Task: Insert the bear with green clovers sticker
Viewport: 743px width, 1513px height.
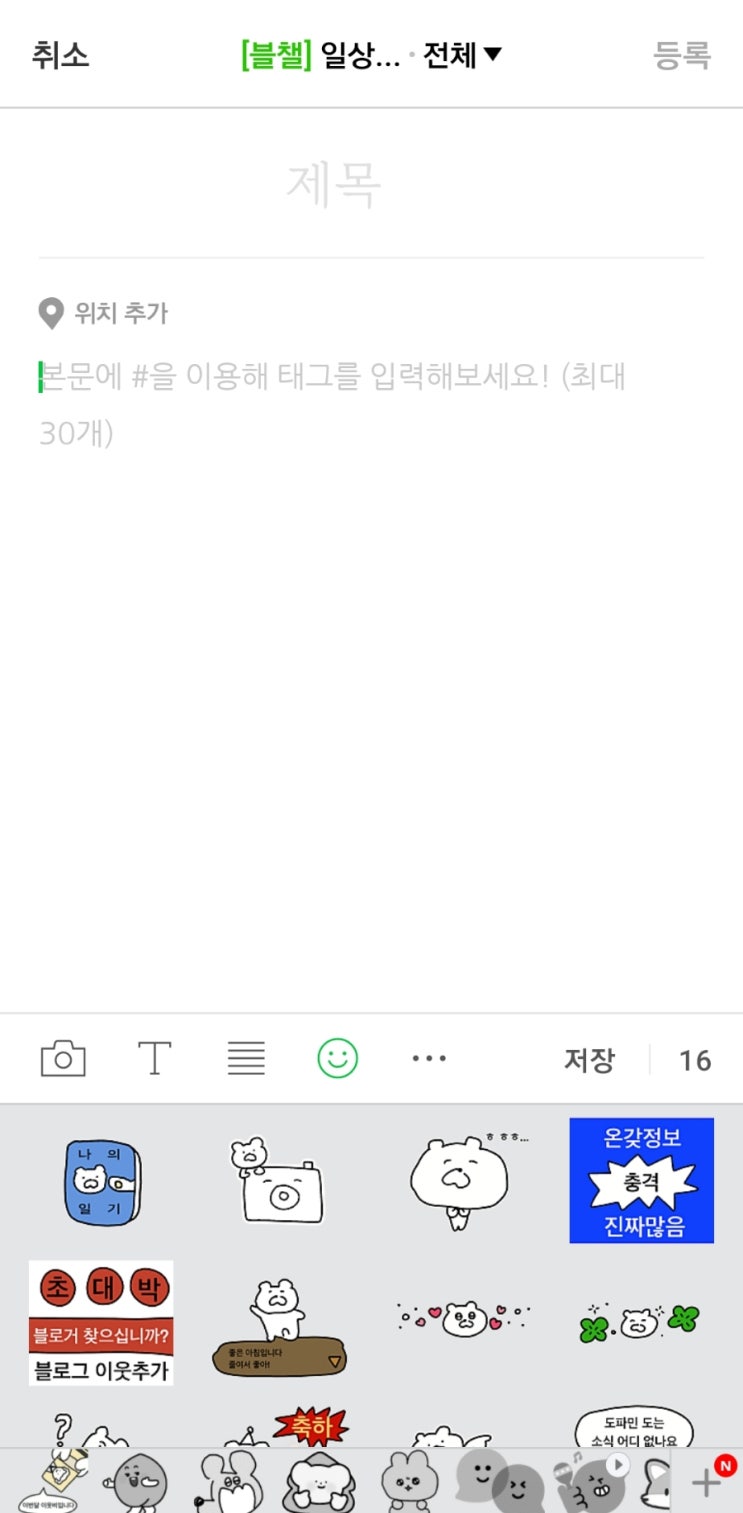Action: pyautogui.click(x=641, y=1322)
